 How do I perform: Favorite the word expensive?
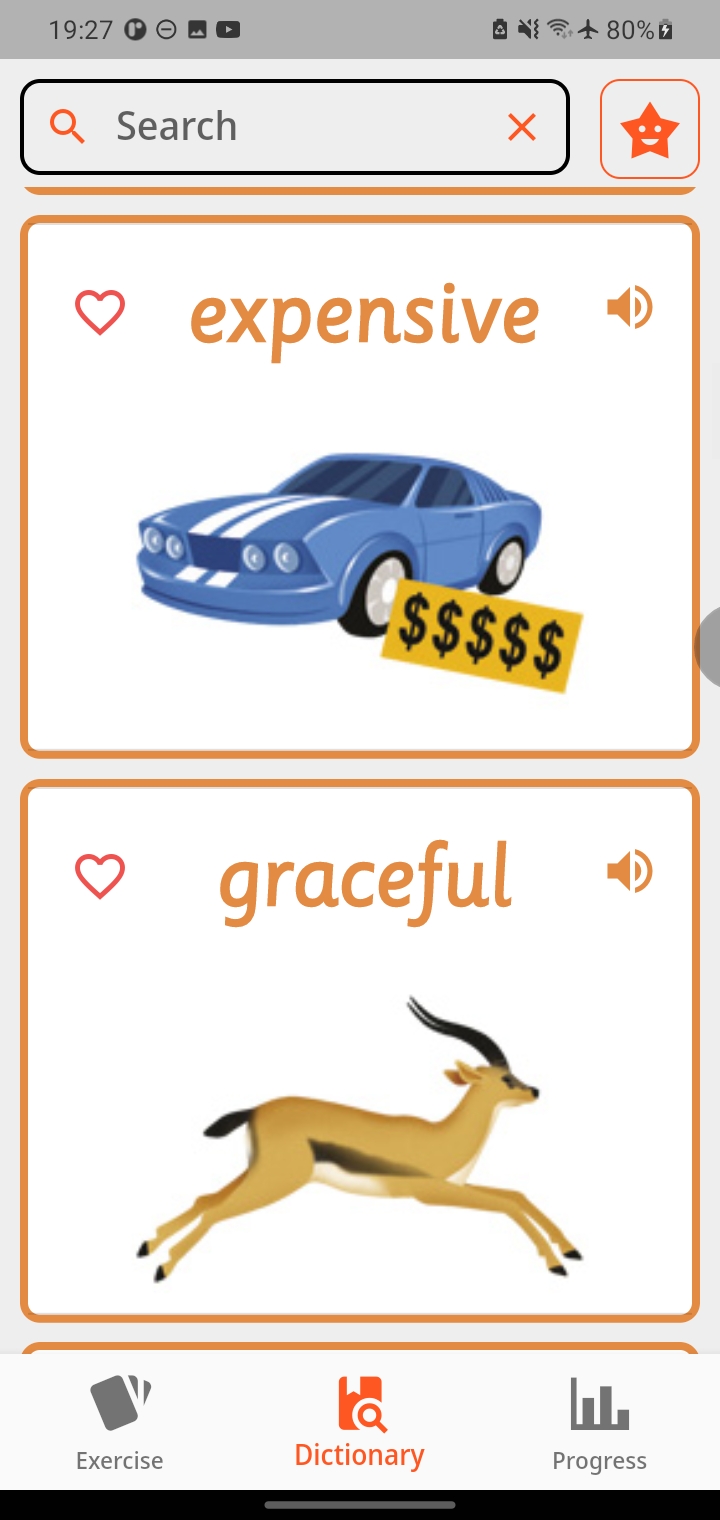(x=100, y=312)
